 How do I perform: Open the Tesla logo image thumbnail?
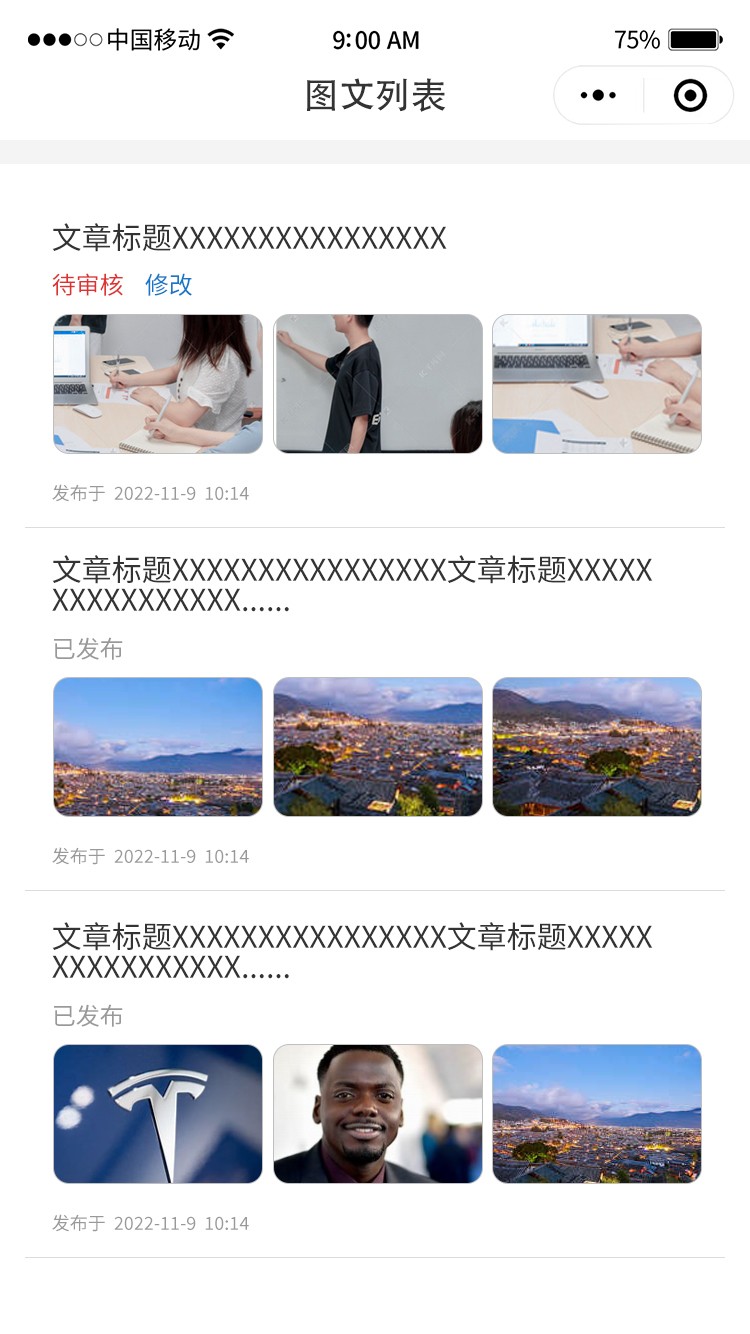158,1114
